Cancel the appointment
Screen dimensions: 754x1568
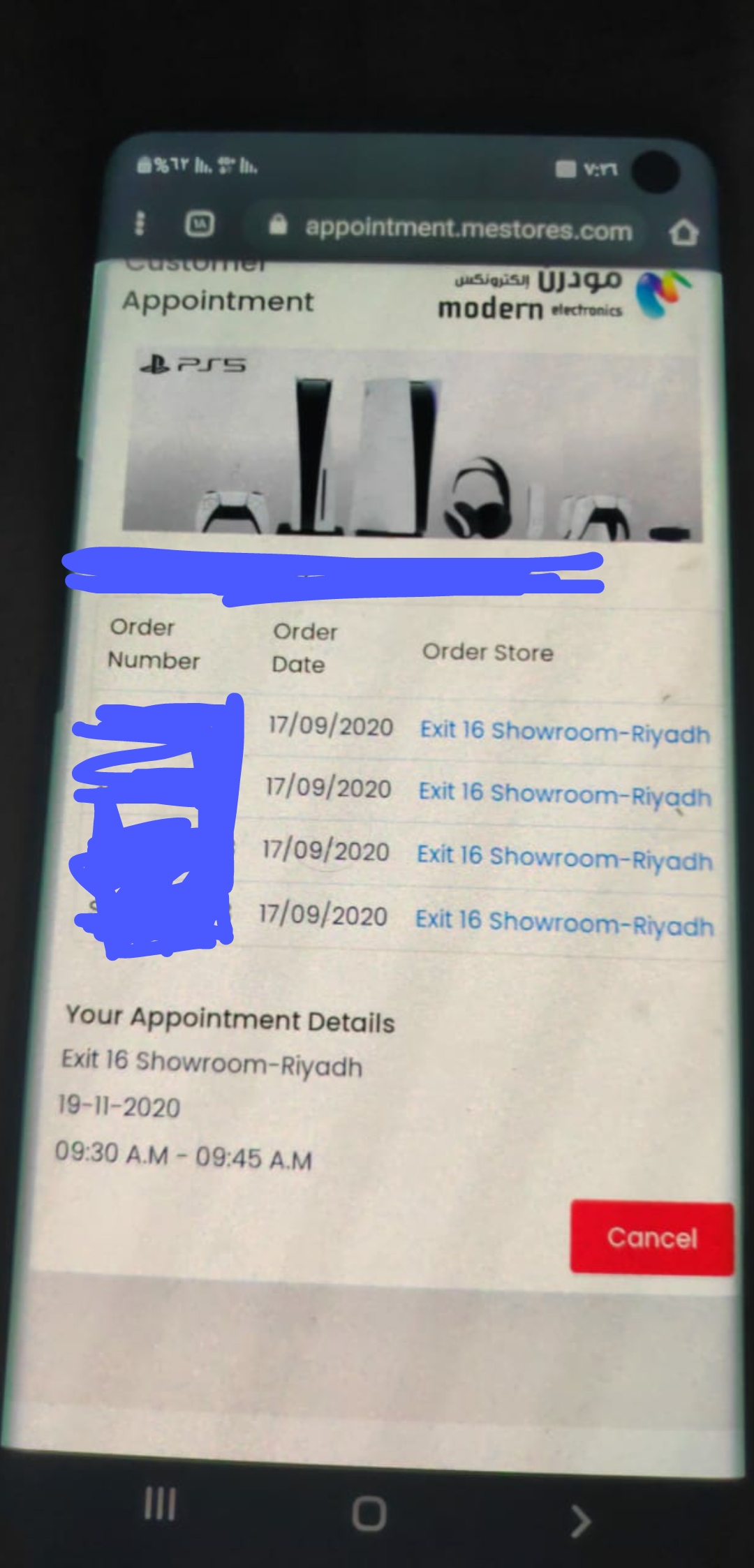tap(651, 1238)
